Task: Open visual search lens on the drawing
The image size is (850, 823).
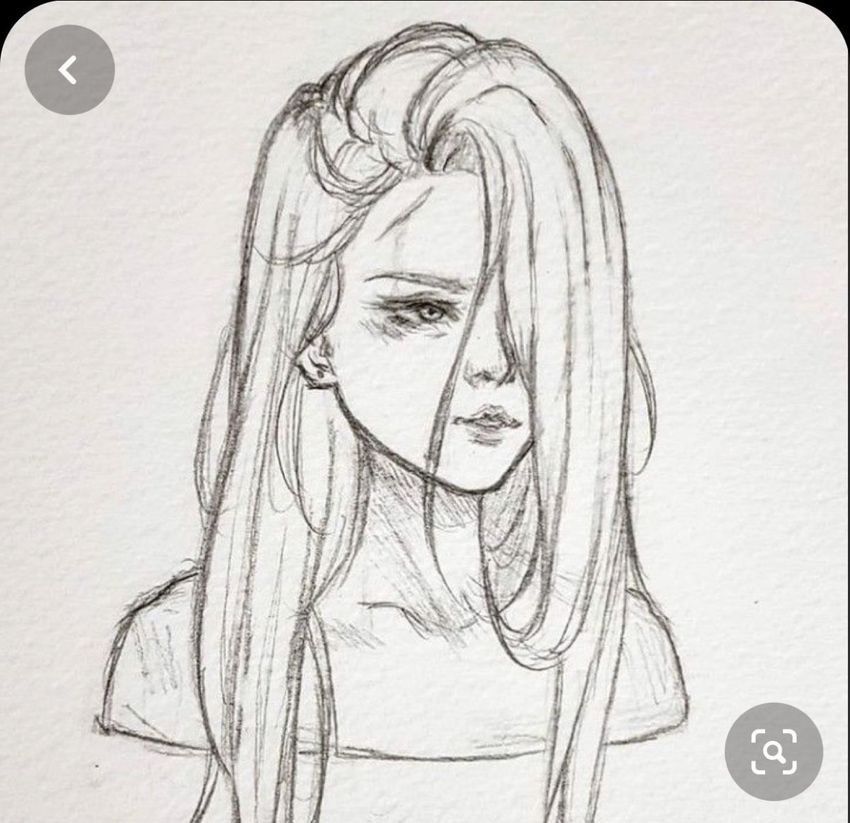Action: coord(773,751)
